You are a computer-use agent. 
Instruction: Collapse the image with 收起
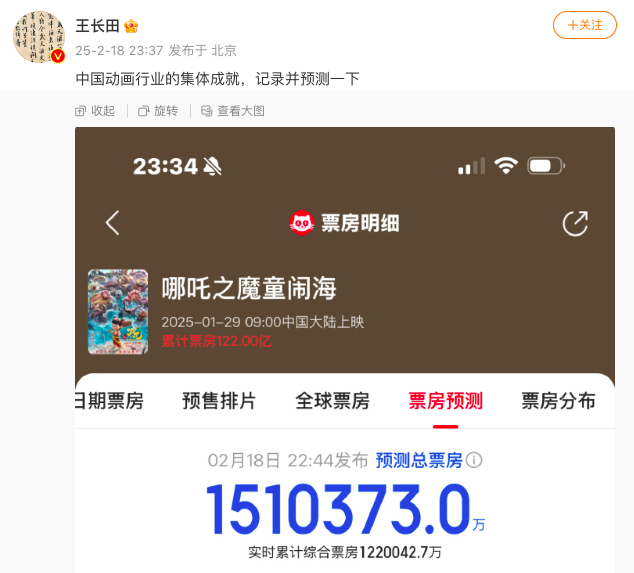pos(96,111)
